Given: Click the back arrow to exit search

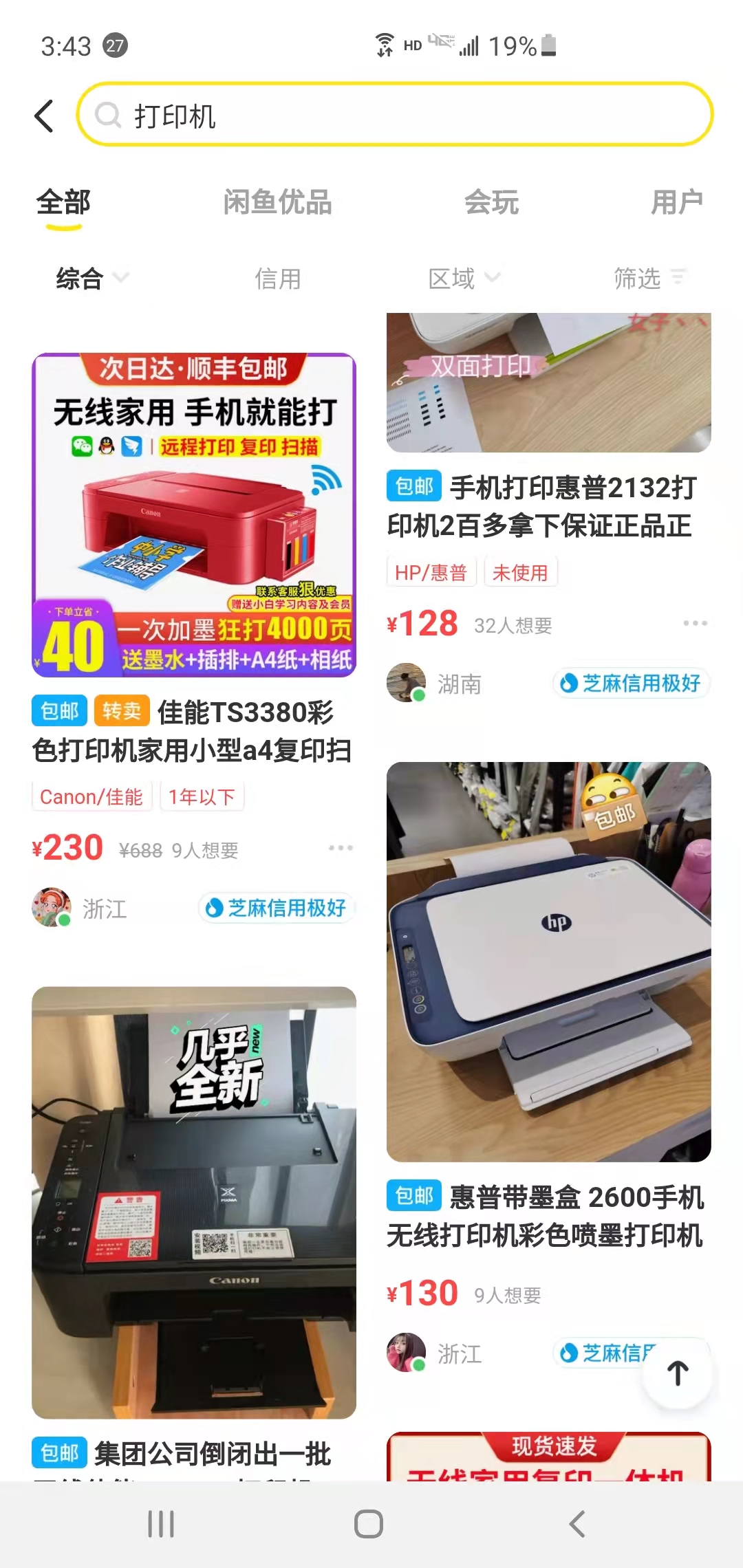Looking at the screenshot, I should [x=44, y=116].
